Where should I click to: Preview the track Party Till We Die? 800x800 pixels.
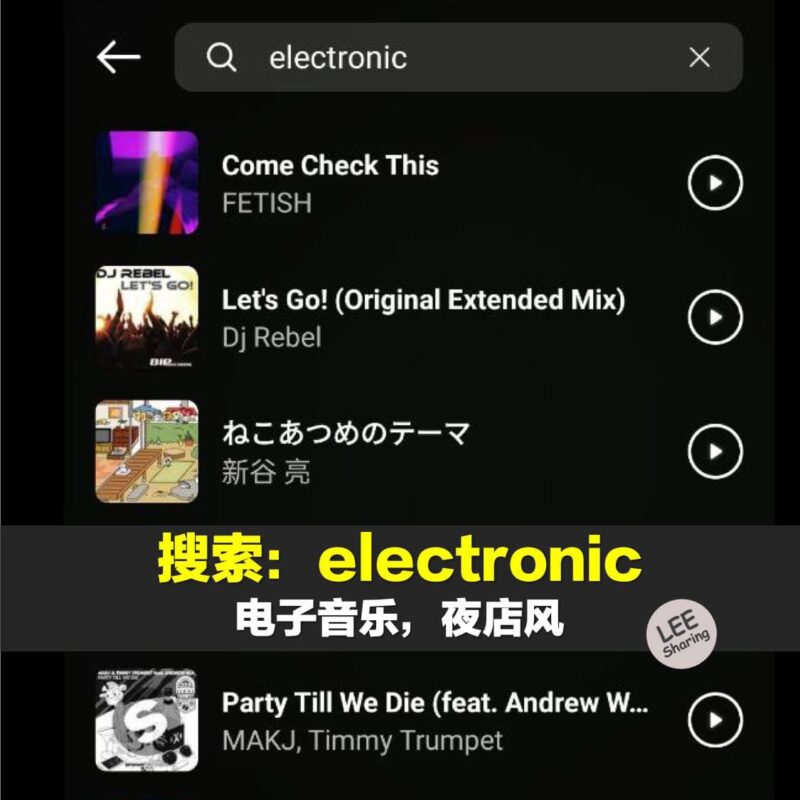coord(715,720)
